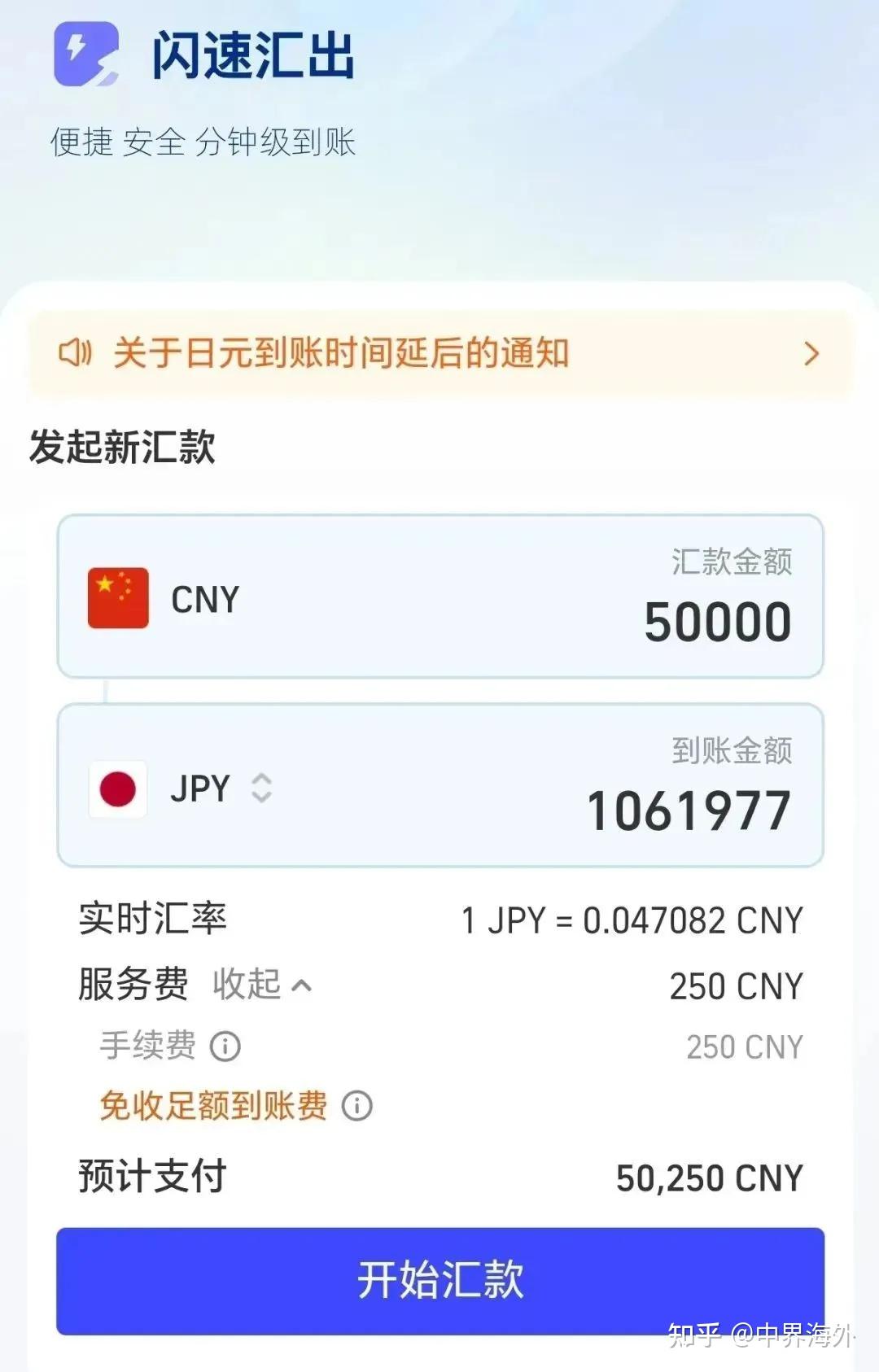Select the Japan flag icon beside JPY
879x1372 pixels.
[x=116, y=787]
